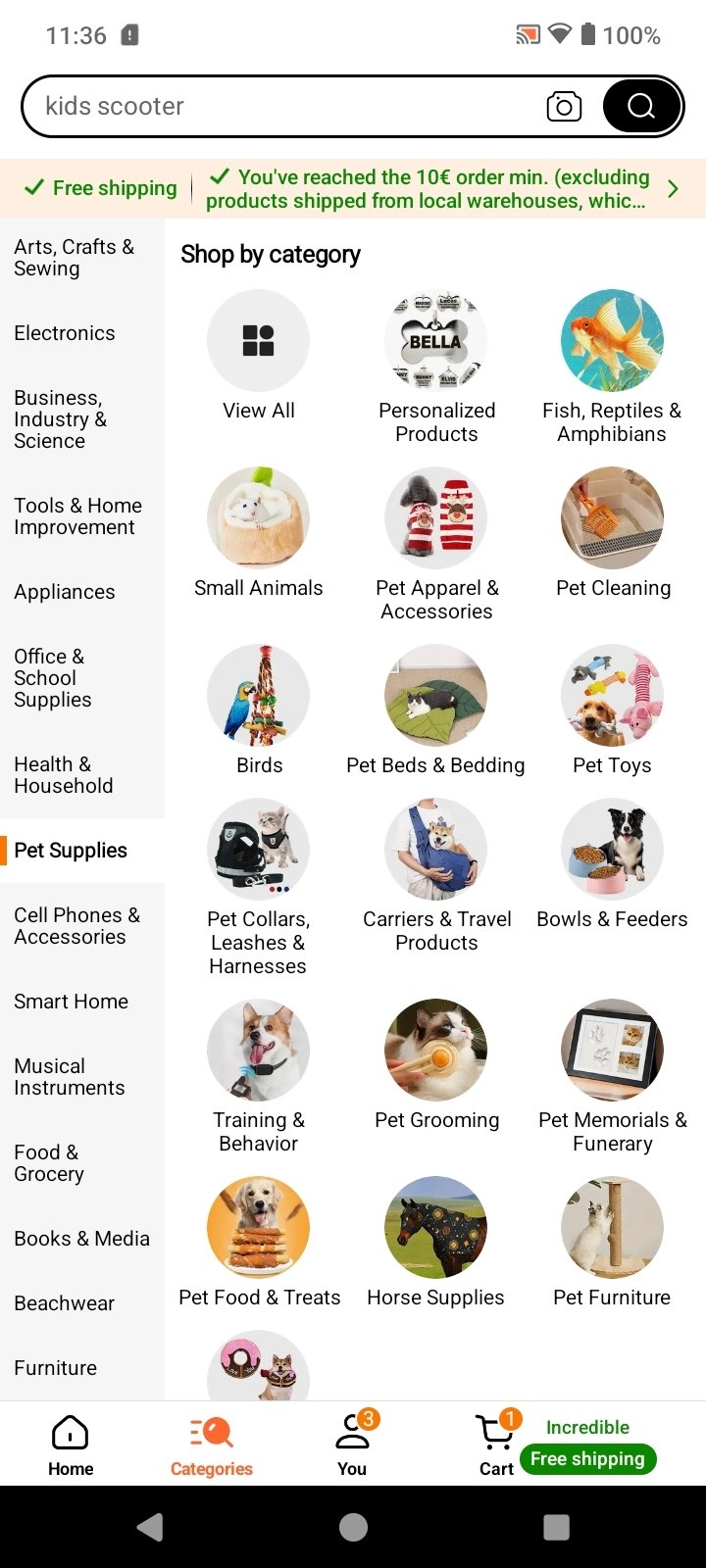Expand the order minimum banner chevron

pyautogui.click(x=673, y=189)
